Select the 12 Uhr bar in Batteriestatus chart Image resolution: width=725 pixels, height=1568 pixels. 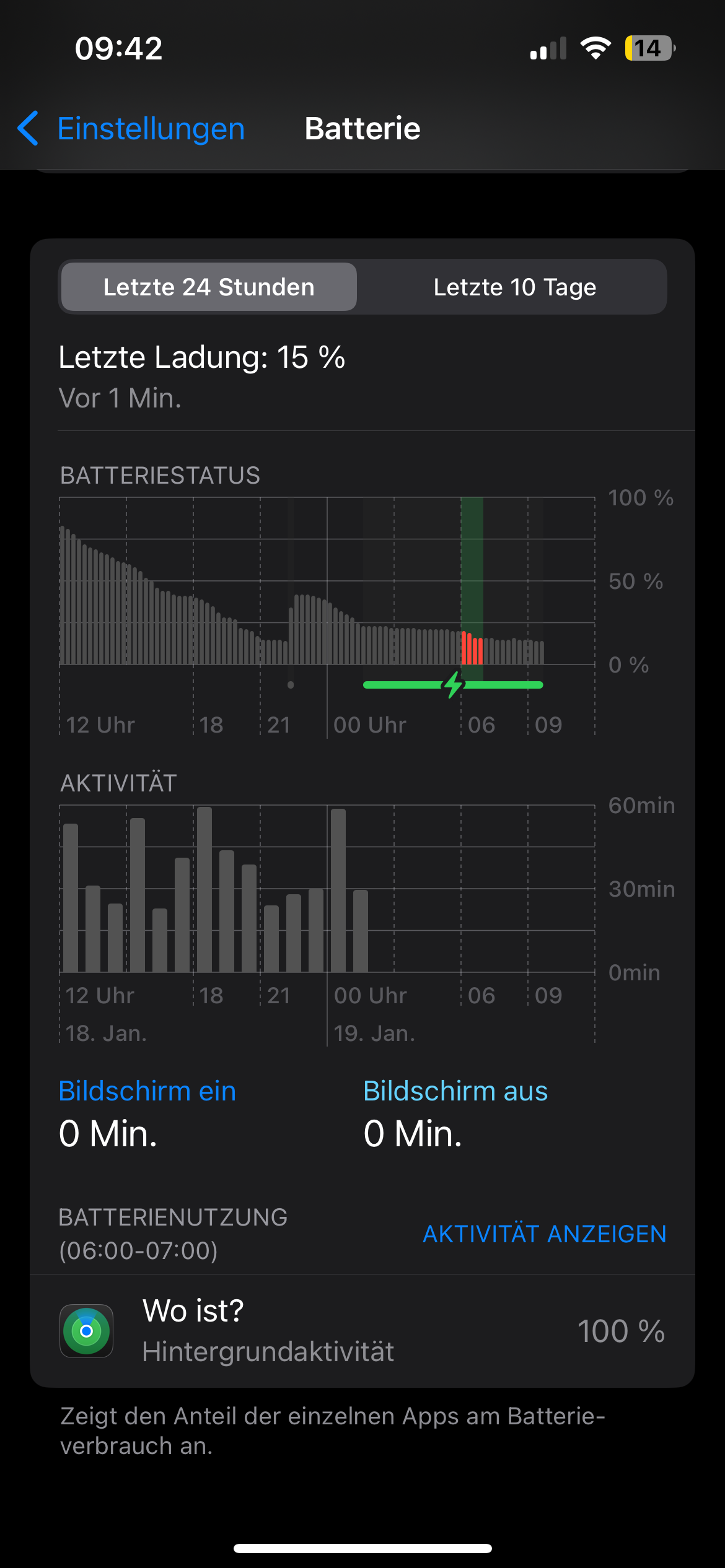63,596
